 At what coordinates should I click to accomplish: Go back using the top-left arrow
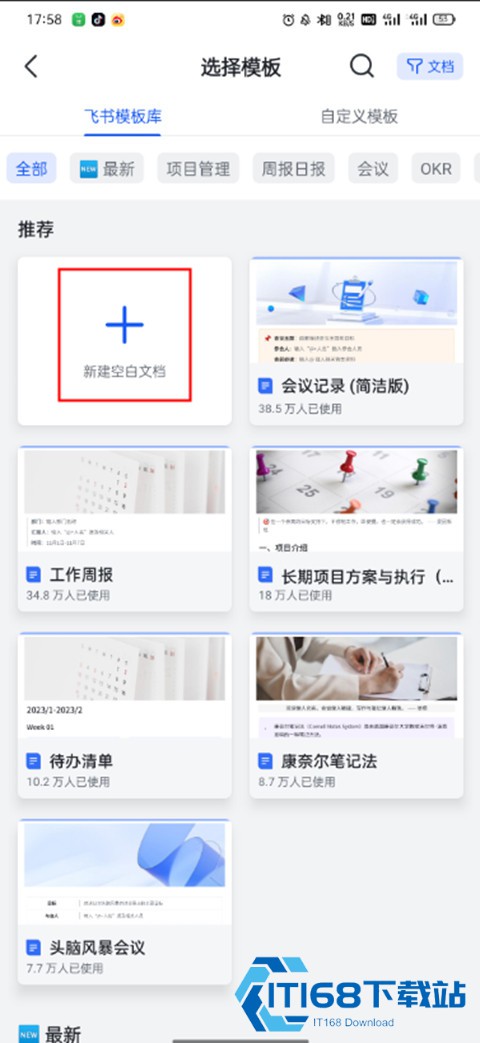31,67
